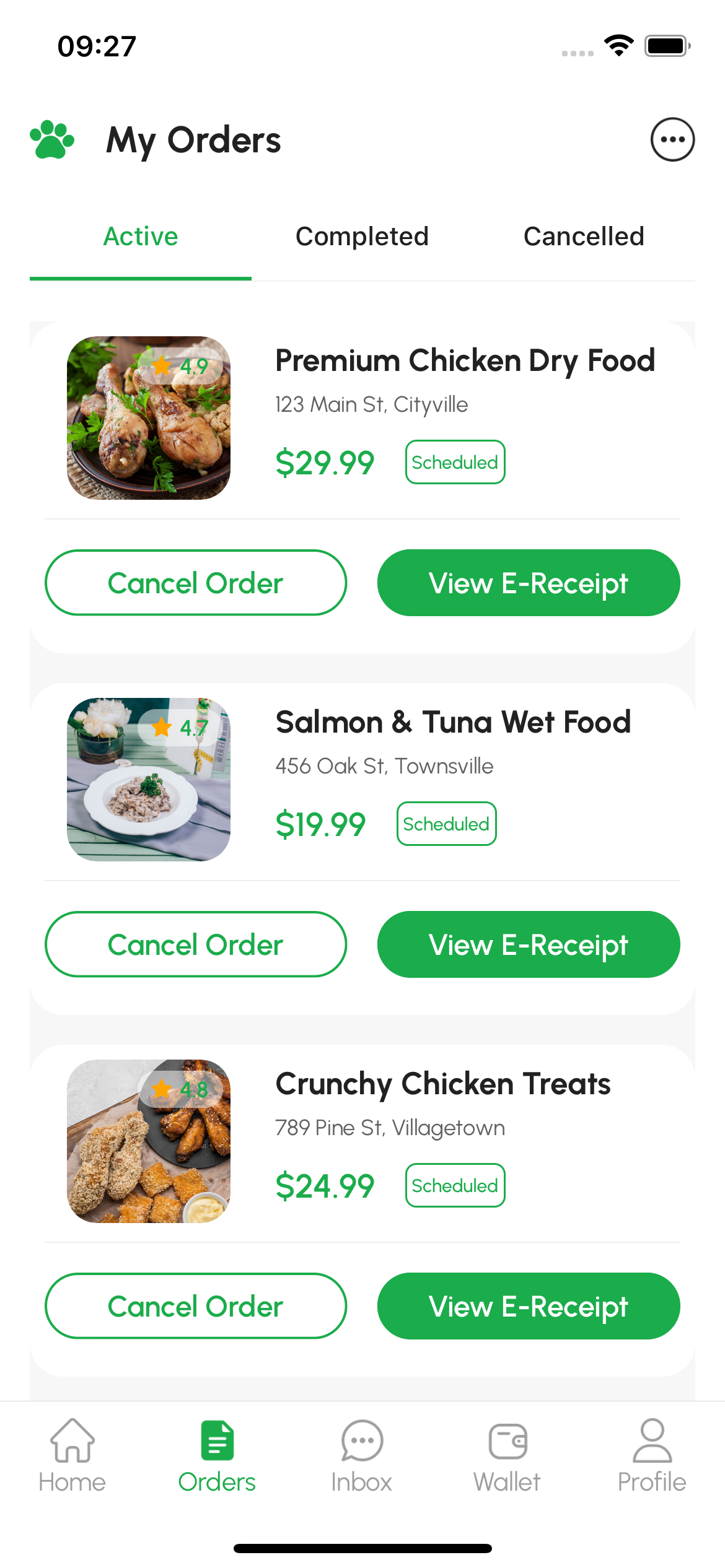This screenshot has height=1568, width=725.
Task: Click the paw logo next to My Orders
Action: click(52, 139)
